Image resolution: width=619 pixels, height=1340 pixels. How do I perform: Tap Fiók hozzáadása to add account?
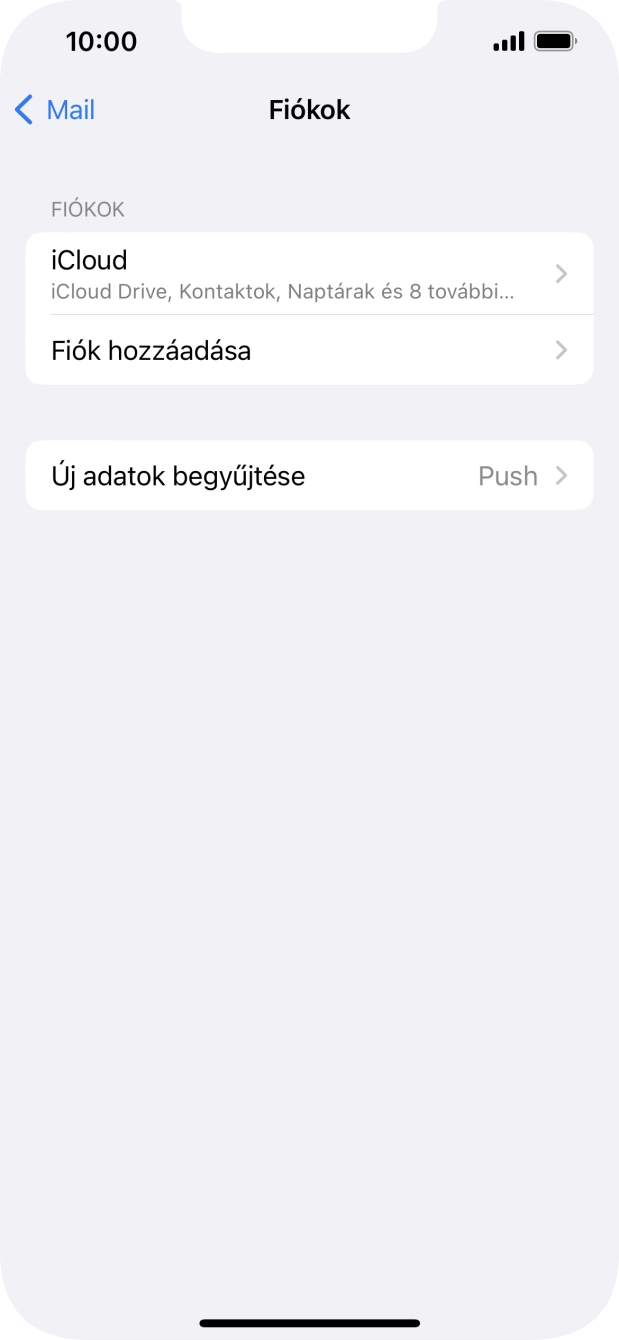click(308, 350)
